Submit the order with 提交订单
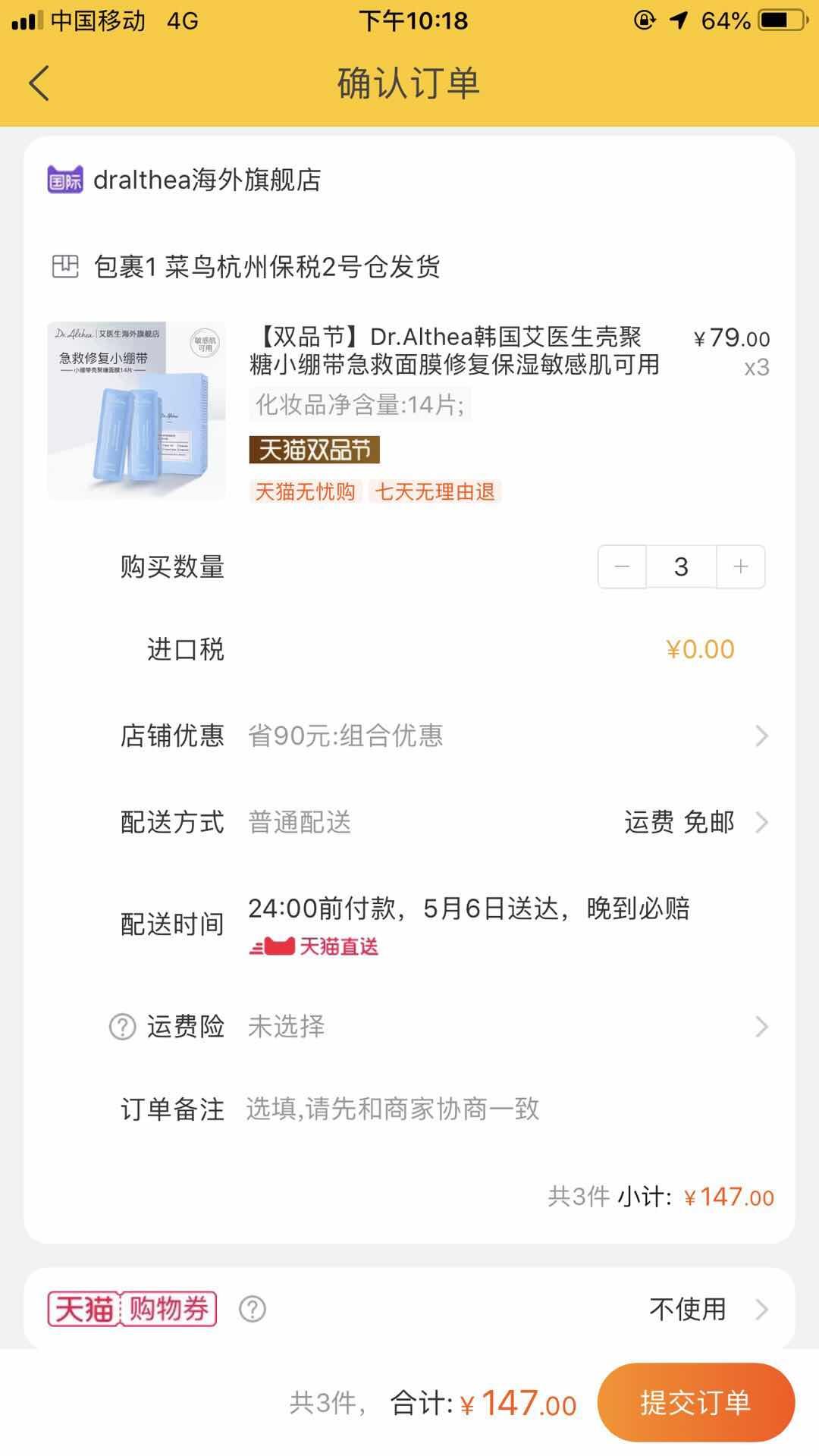Screen dimensions: 819x1456 coord(695,1403)
